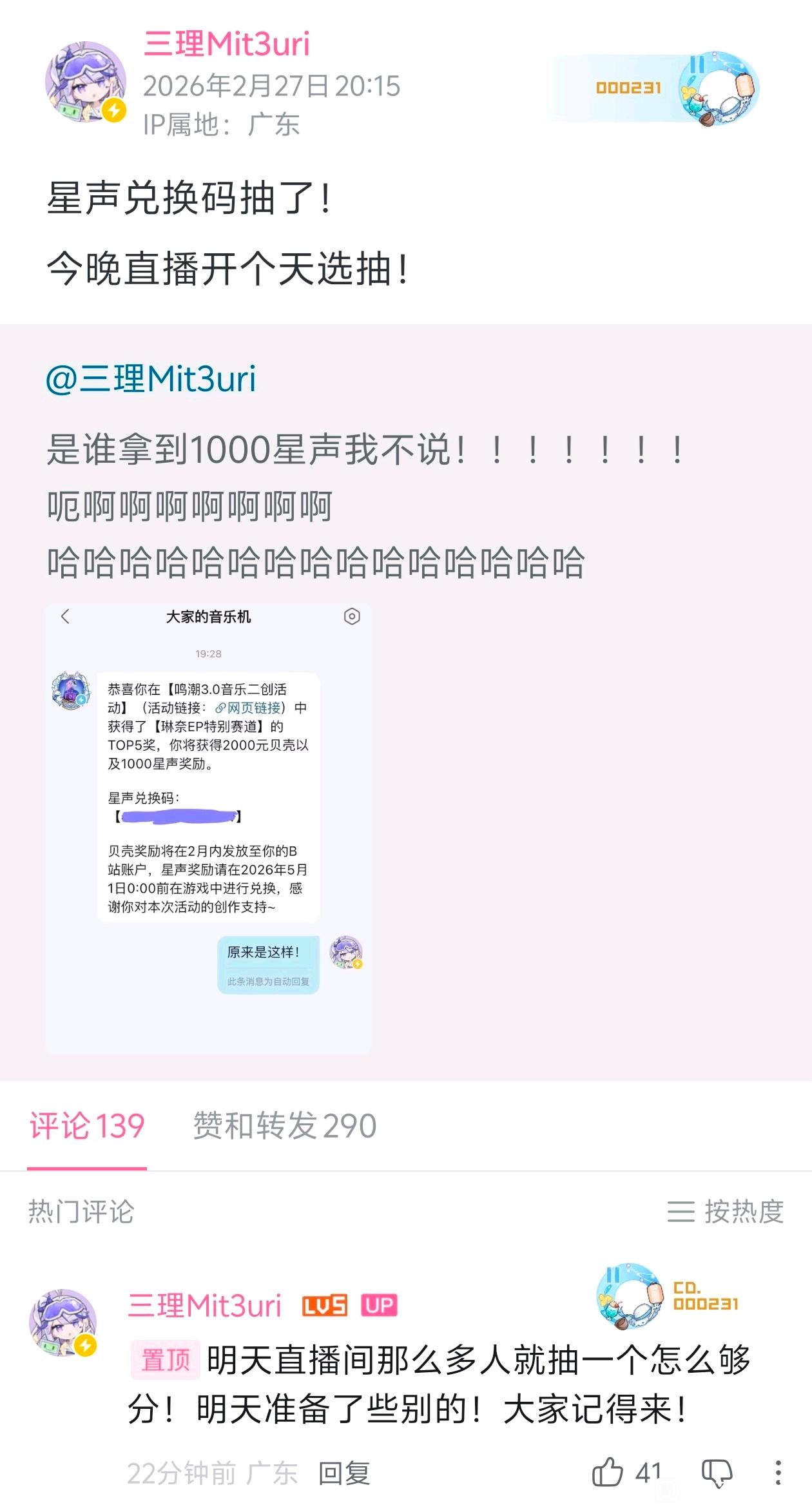Like the pinned comment with 41 likes

(x=608, y=1472)
